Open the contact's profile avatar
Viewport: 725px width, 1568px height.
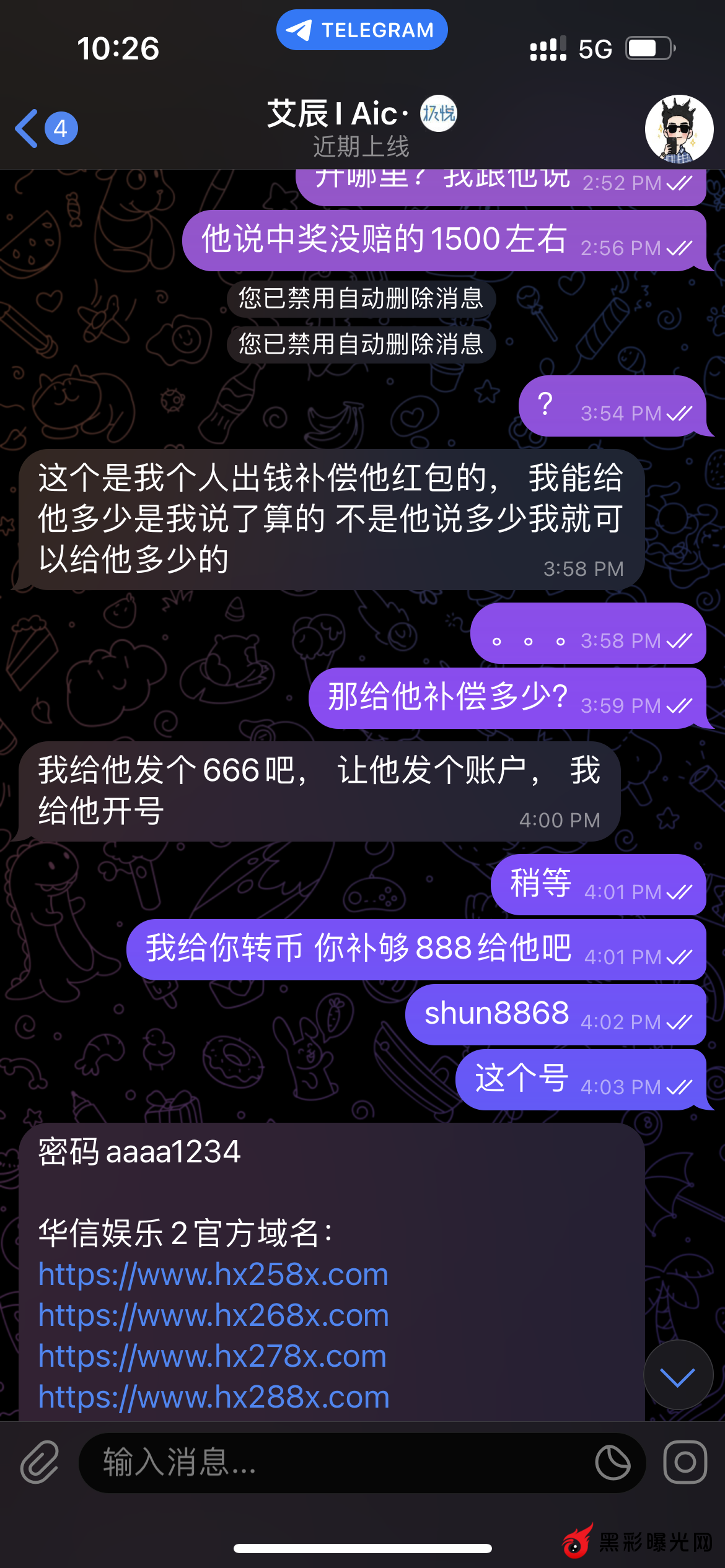pos(679,128)
